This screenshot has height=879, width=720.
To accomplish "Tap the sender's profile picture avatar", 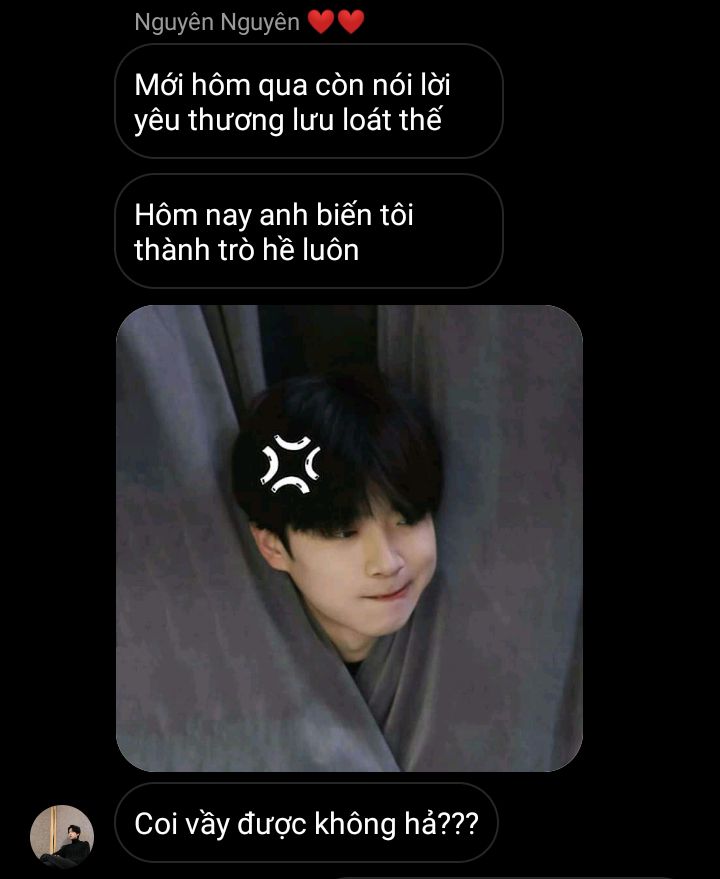I will (62, 836).
